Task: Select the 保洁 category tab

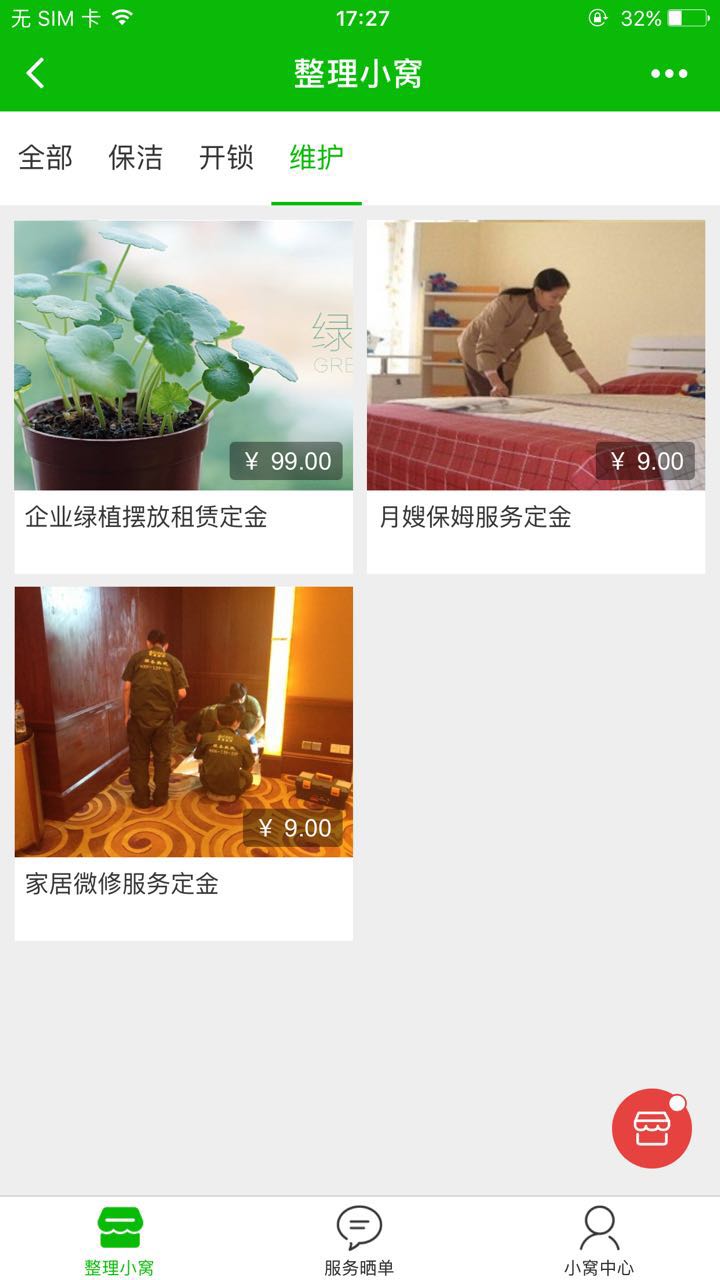Action: (136, 158)
